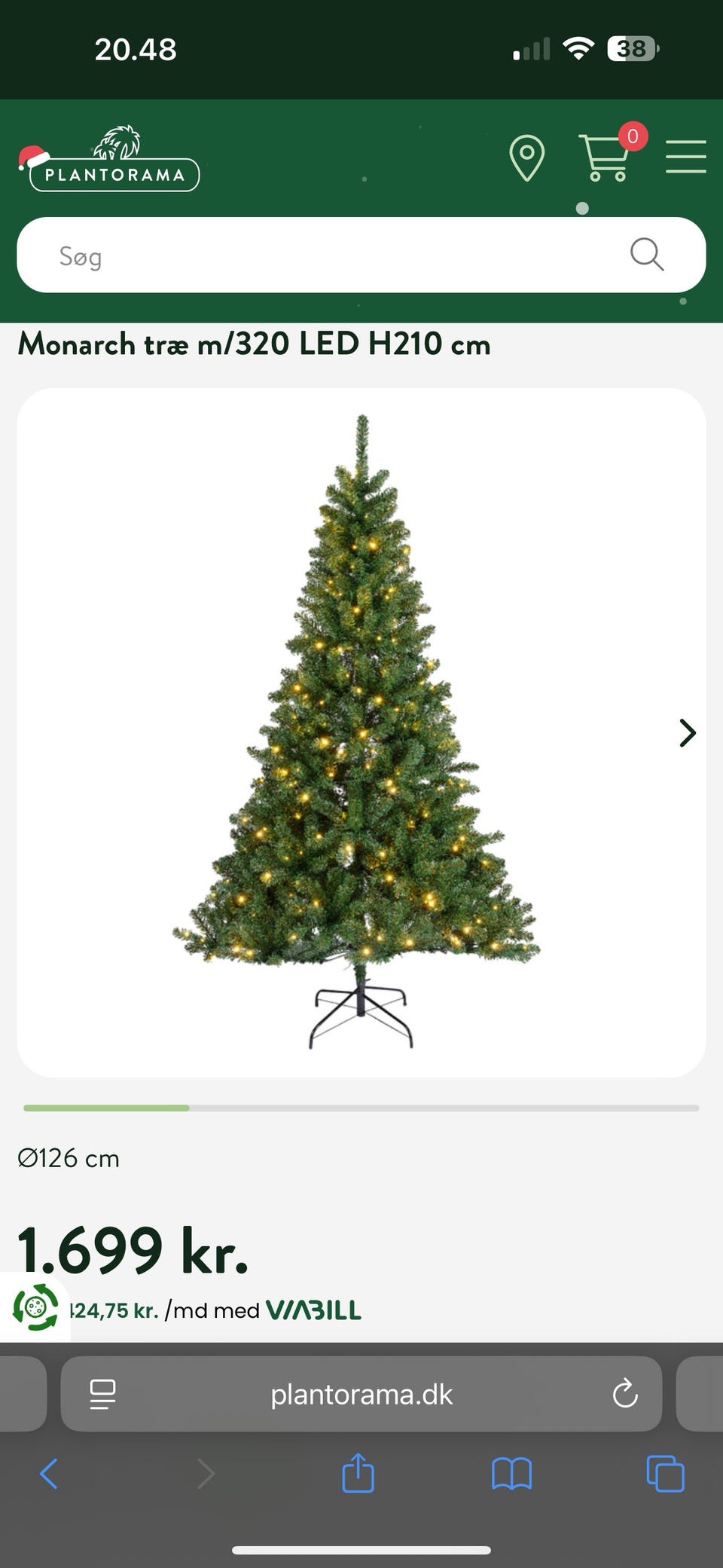The image size is (723, 1568).
Task: Show next product image arrow
Action: (x=687, y=732)
